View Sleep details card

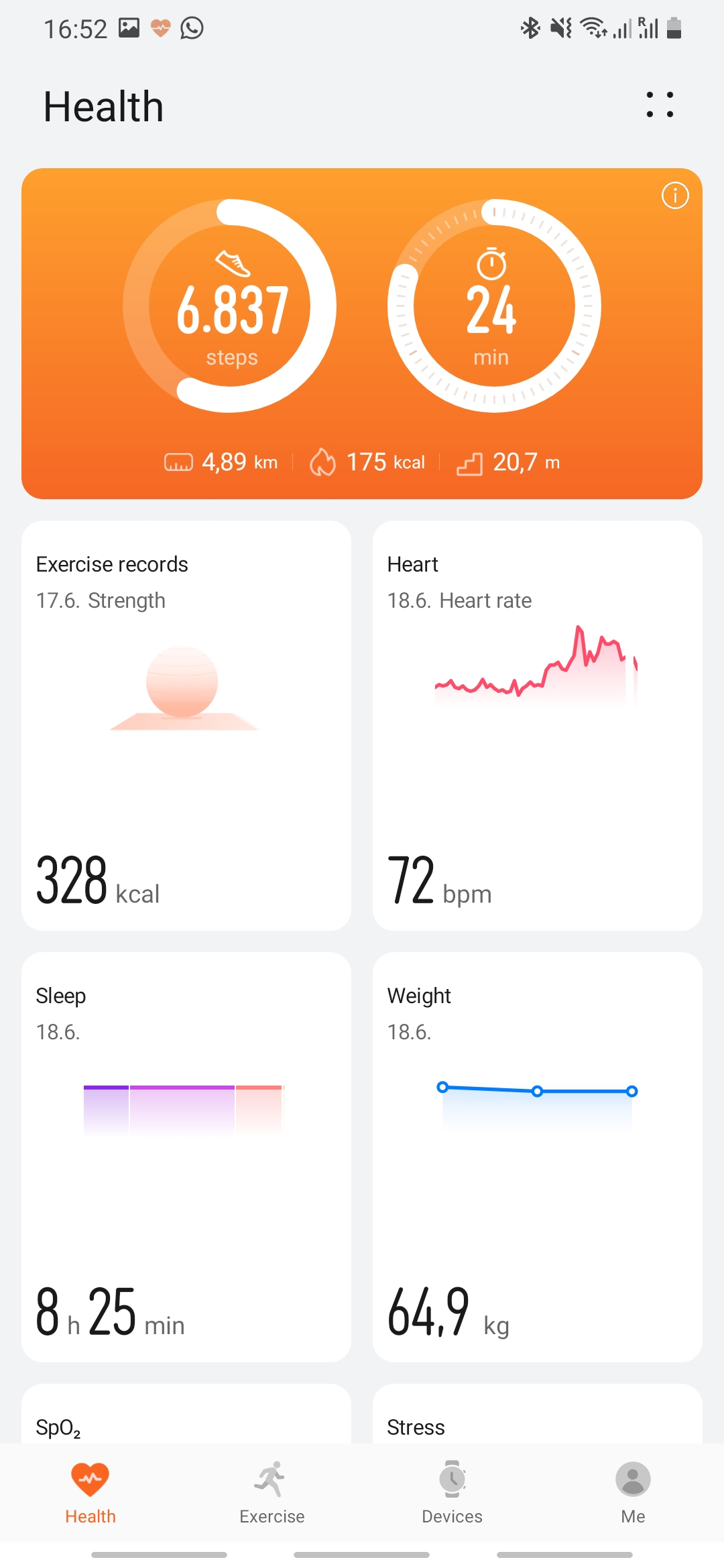pos(186,1157)
